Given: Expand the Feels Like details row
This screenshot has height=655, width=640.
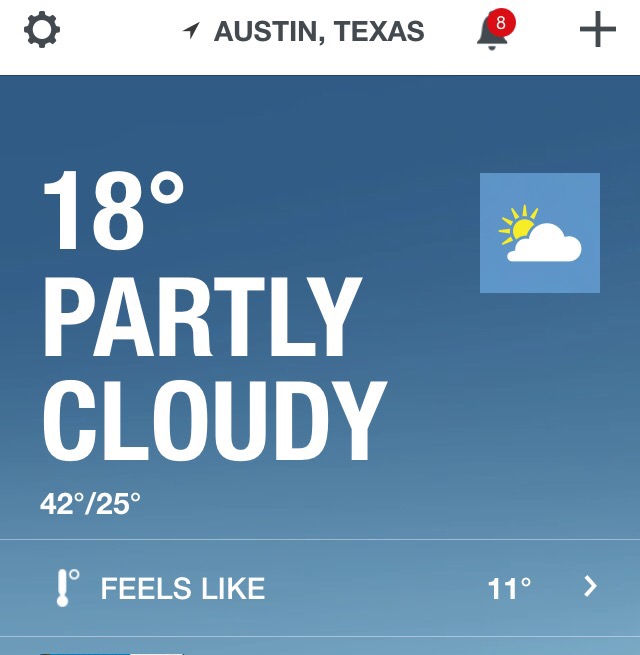Looking at the screenshot, I should (320, 588).
